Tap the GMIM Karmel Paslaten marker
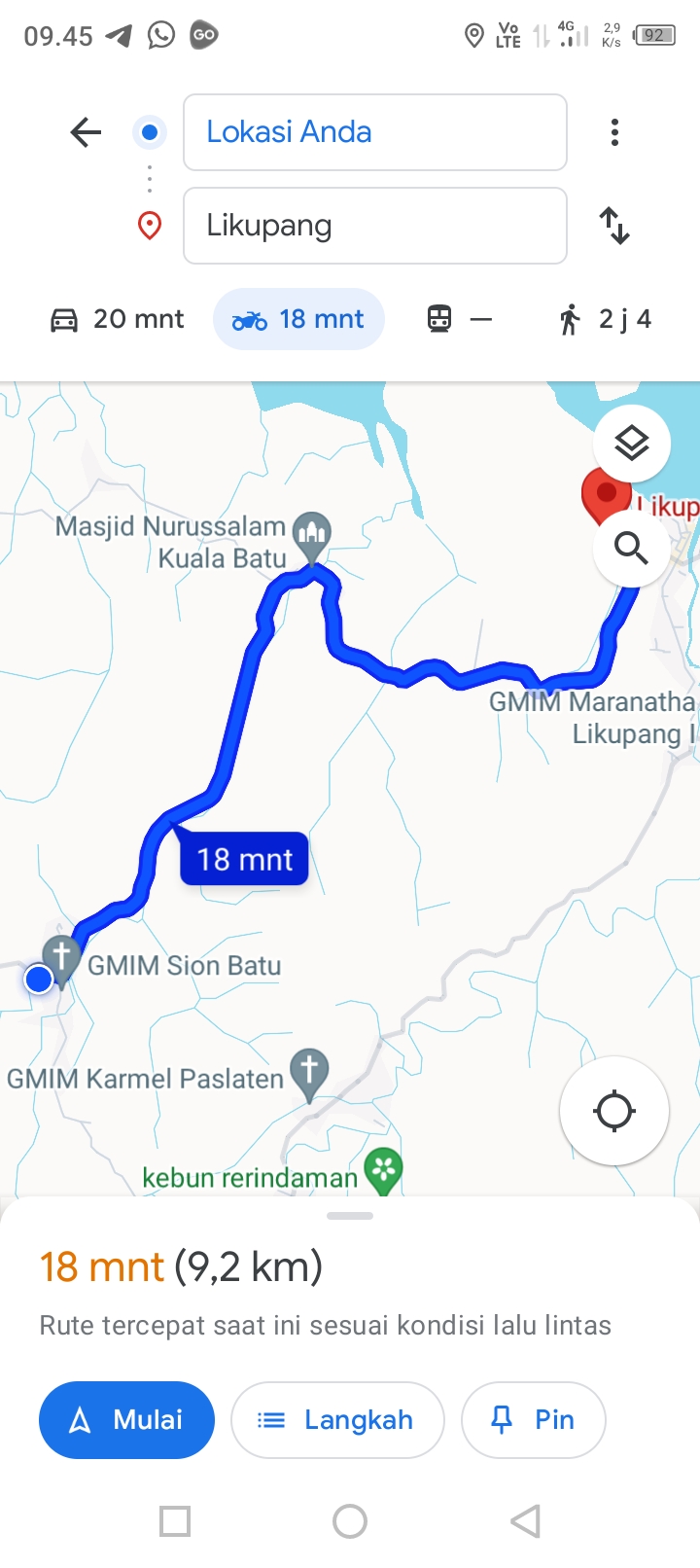Viewport: 700px width, 1568px height. point(309,1075)
